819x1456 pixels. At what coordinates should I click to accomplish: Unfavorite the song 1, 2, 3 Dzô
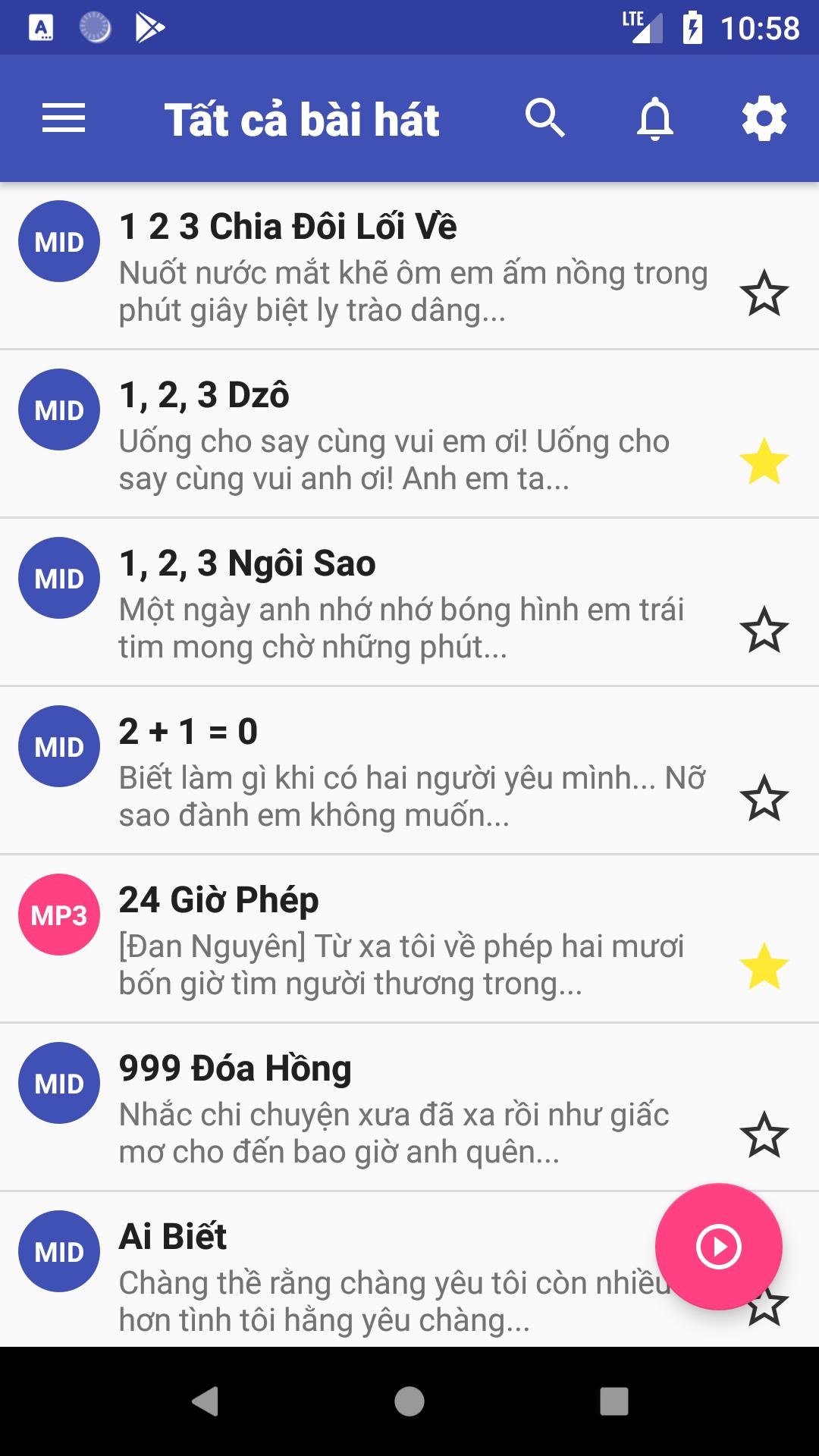pyautogui.click(x=764, y=460)
